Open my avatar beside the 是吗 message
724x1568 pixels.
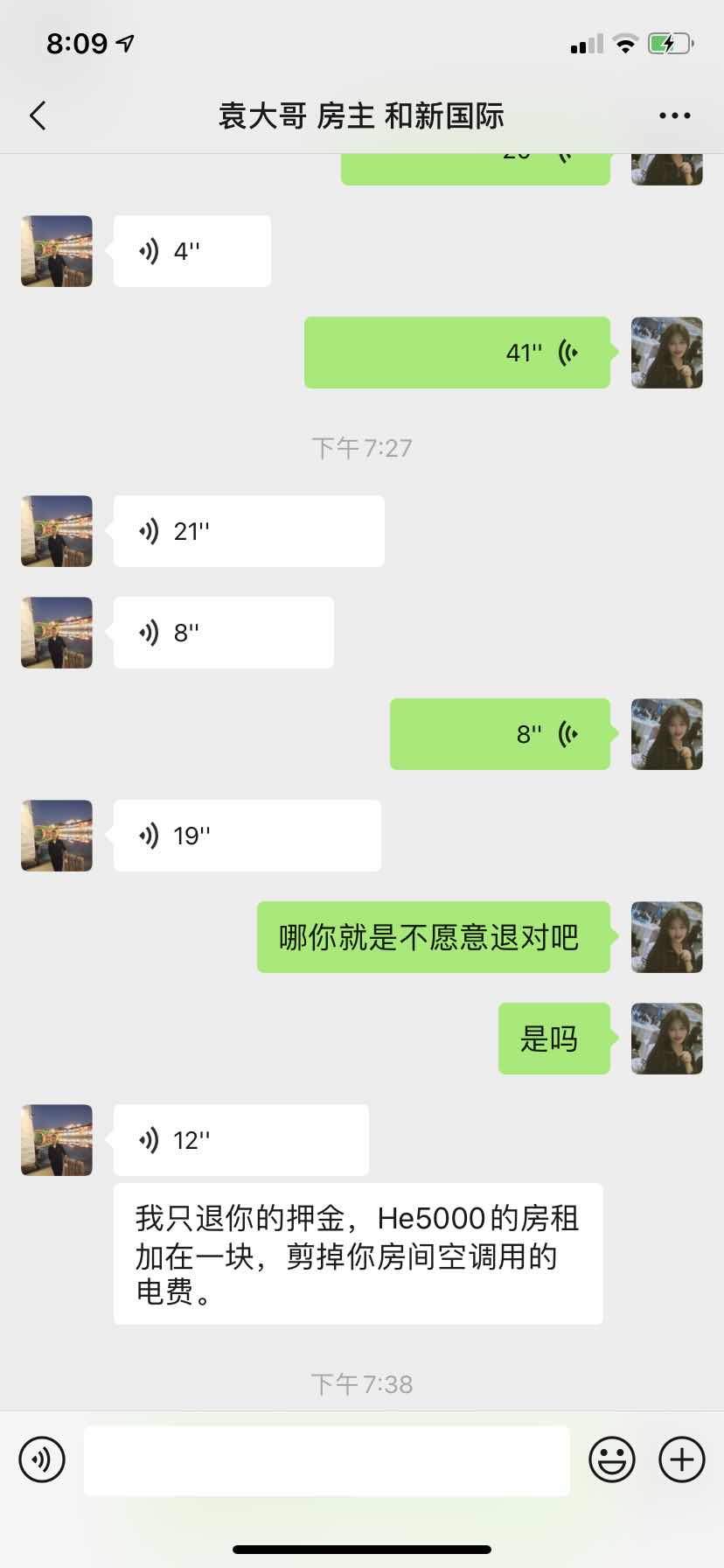[x=666, y=1039]
